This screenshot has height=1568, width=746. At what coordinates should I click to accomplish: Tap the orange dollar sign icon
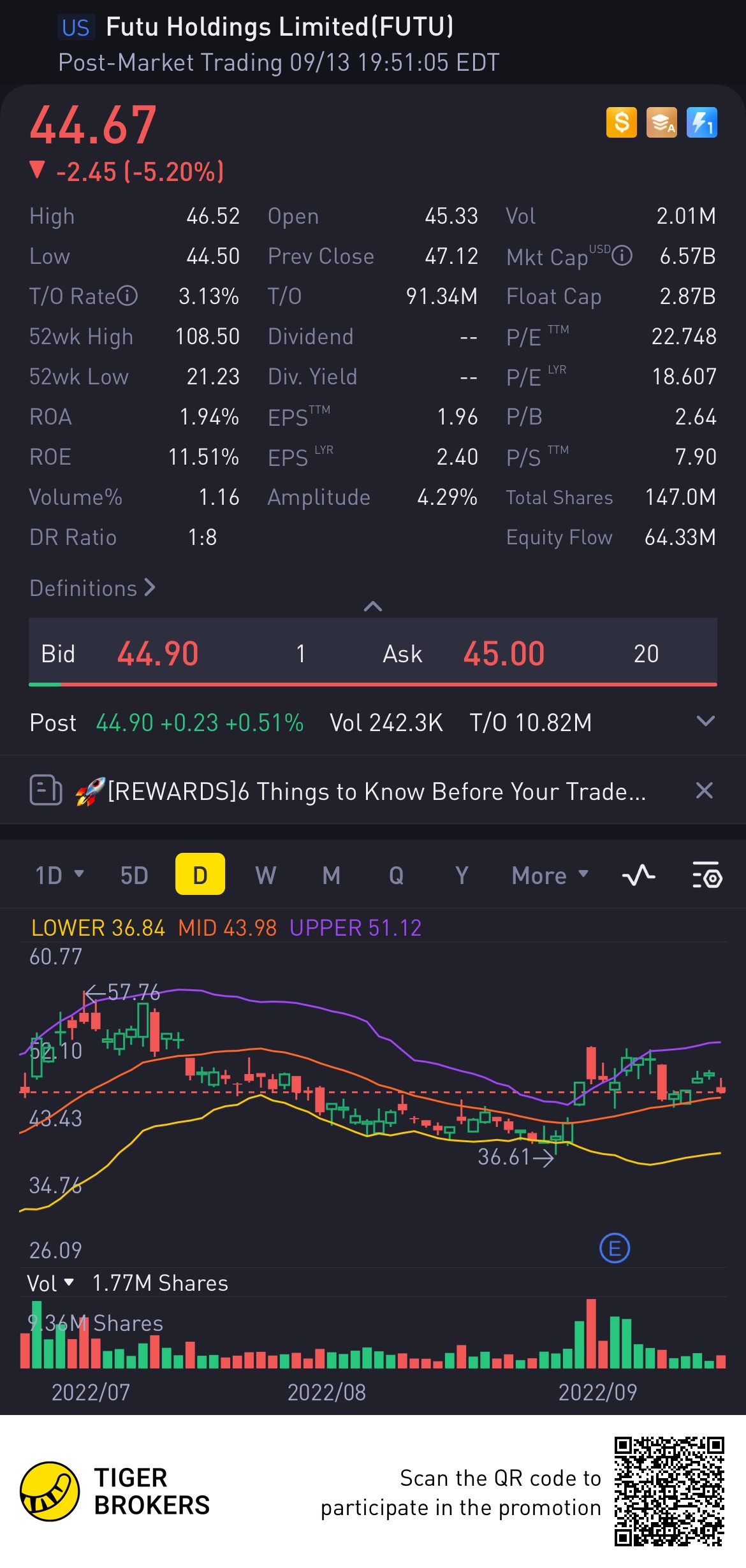point(621,122)
